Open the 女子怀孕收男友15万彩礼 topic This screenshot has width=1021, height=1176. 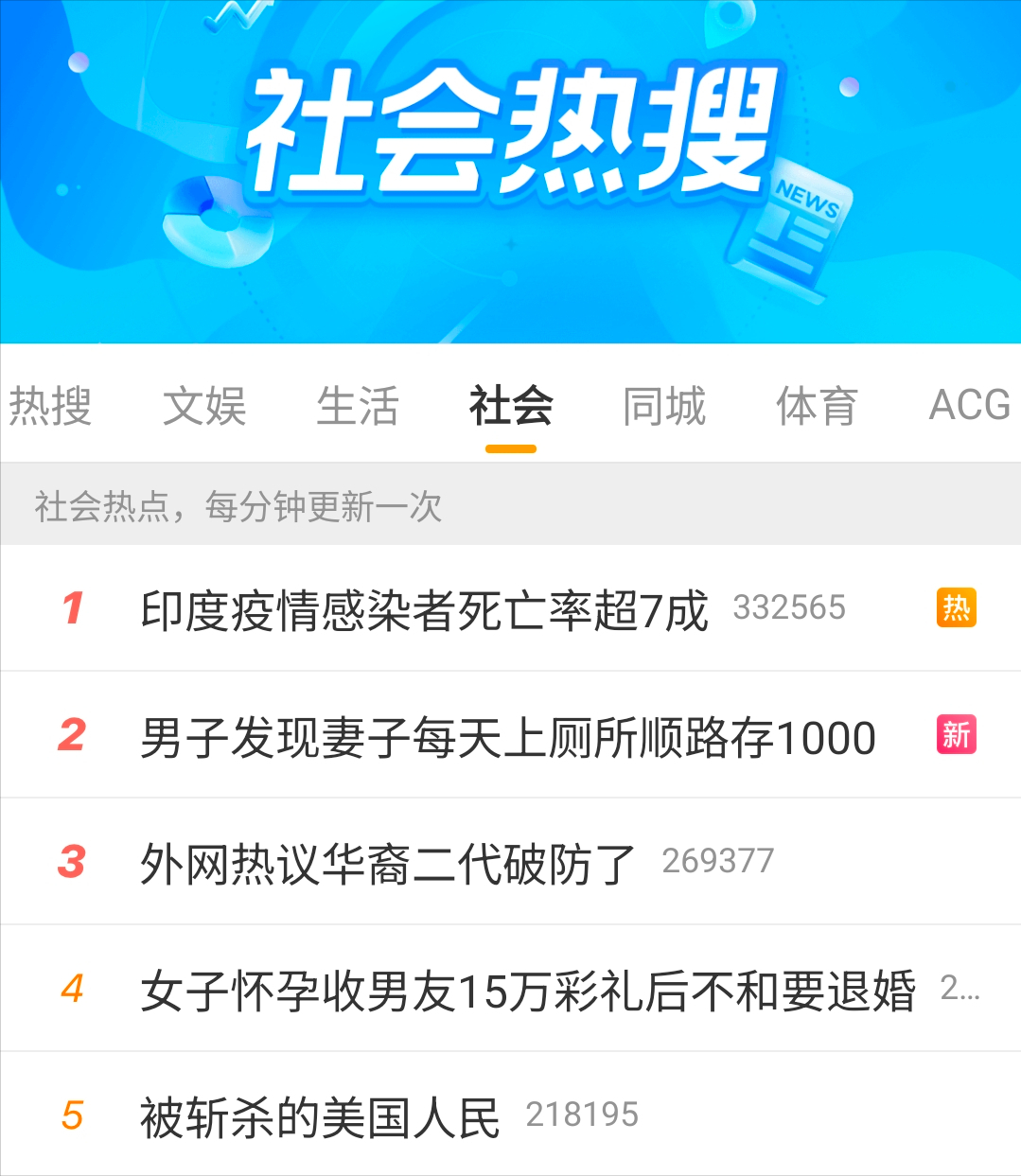click(x=530, y=988)
